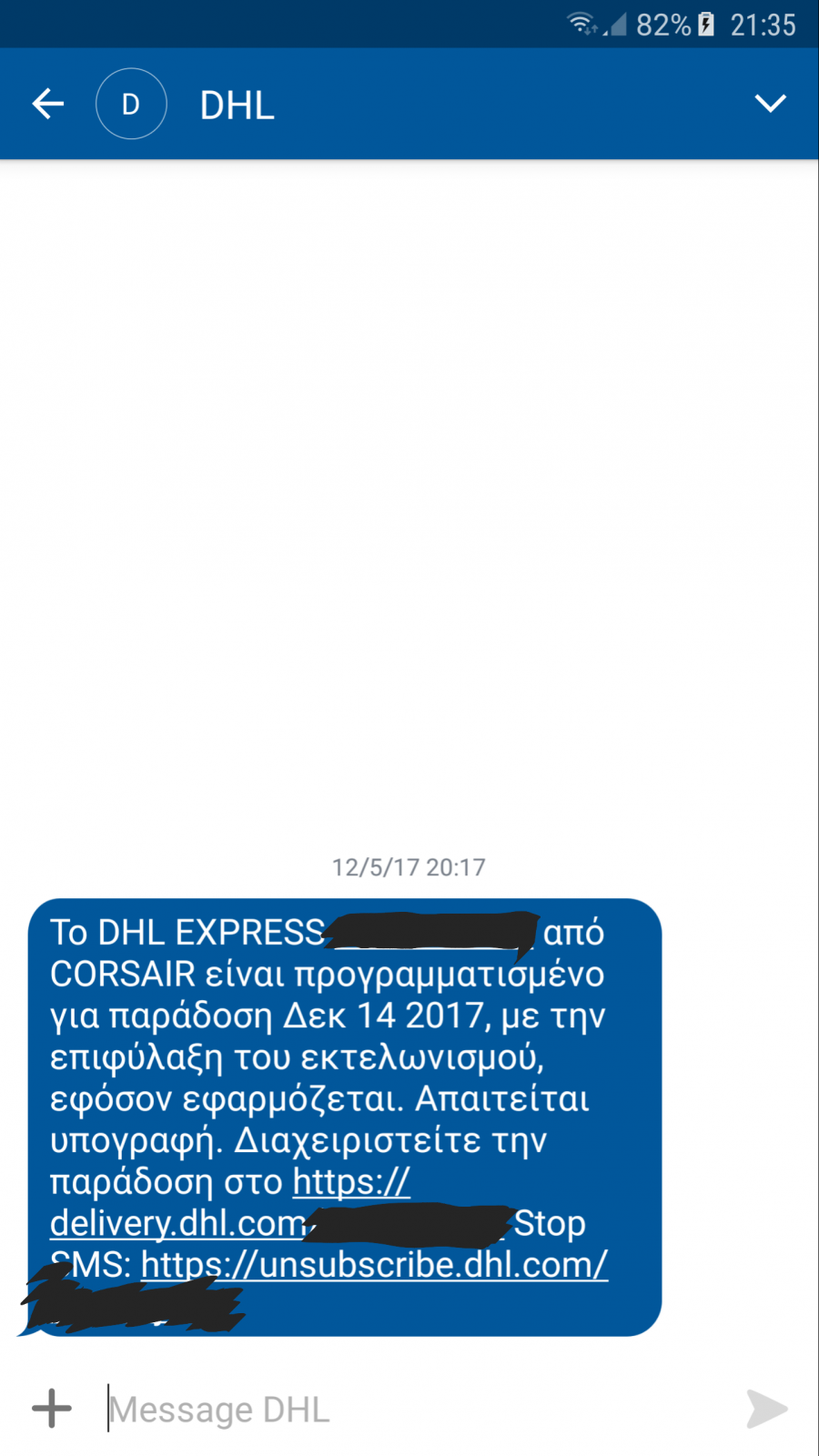Open the DHL contact avatar
819x1456 pixels.
(131, 104)
